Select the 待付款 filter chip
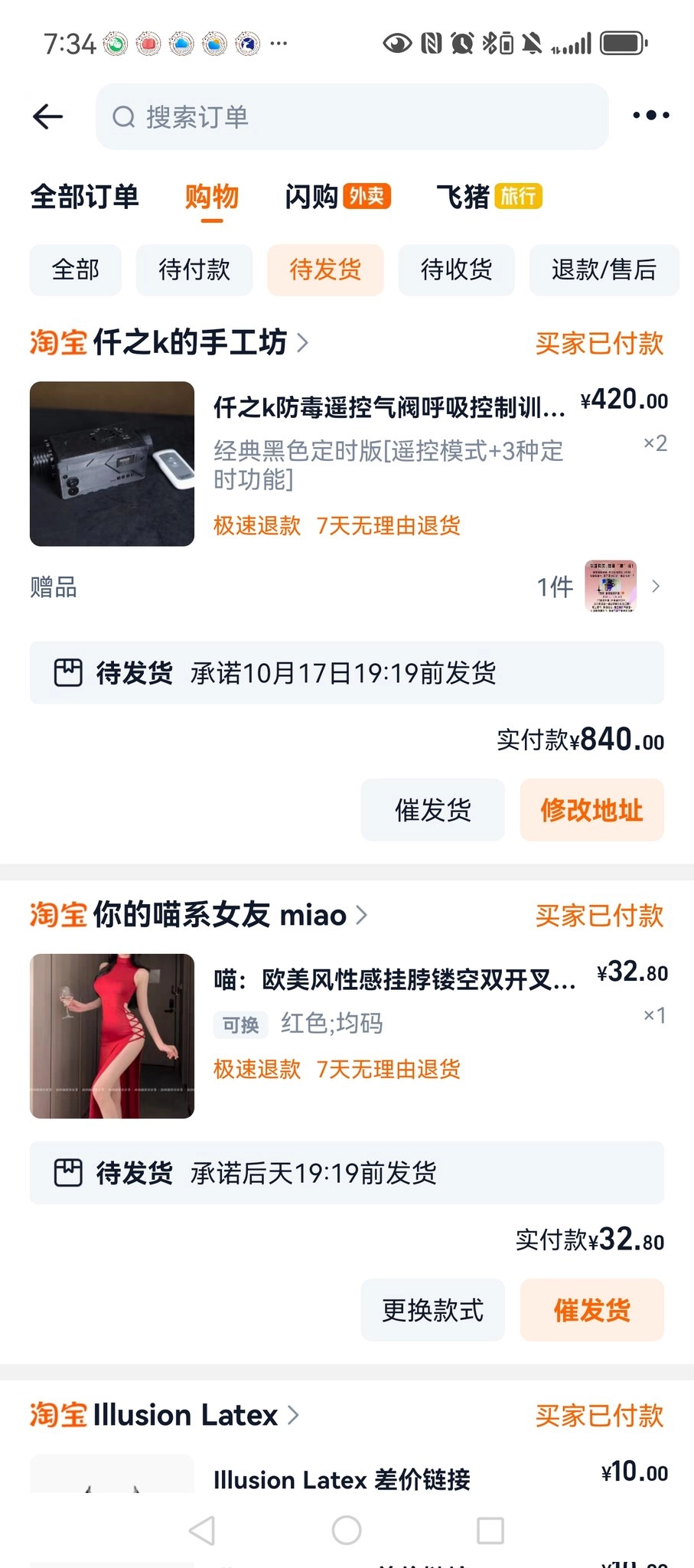The width and height of the screenshot is (694, 1568). click(x=194, y=269)
